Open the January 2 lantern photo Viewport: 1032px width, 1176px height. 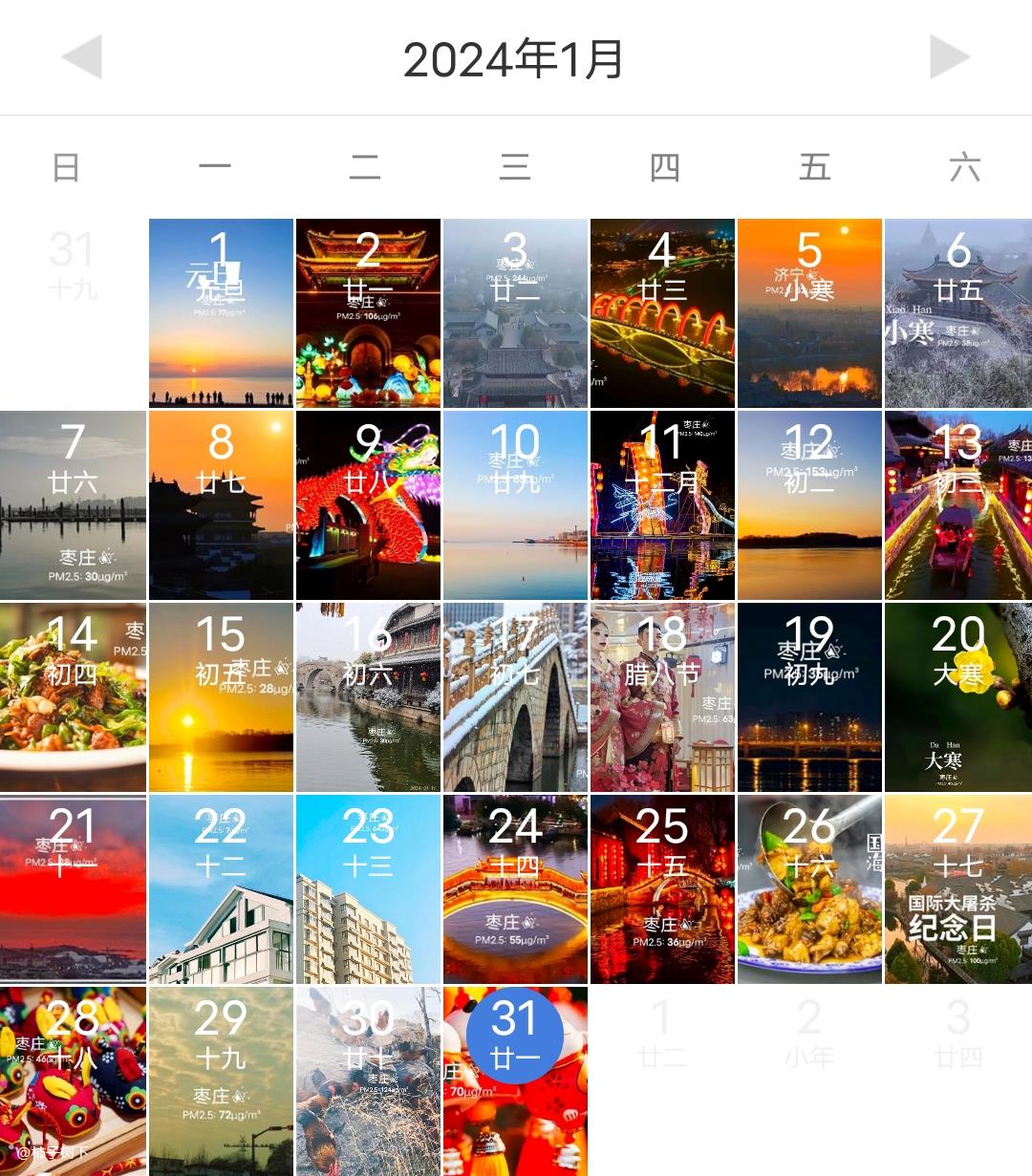coord(368,313)
